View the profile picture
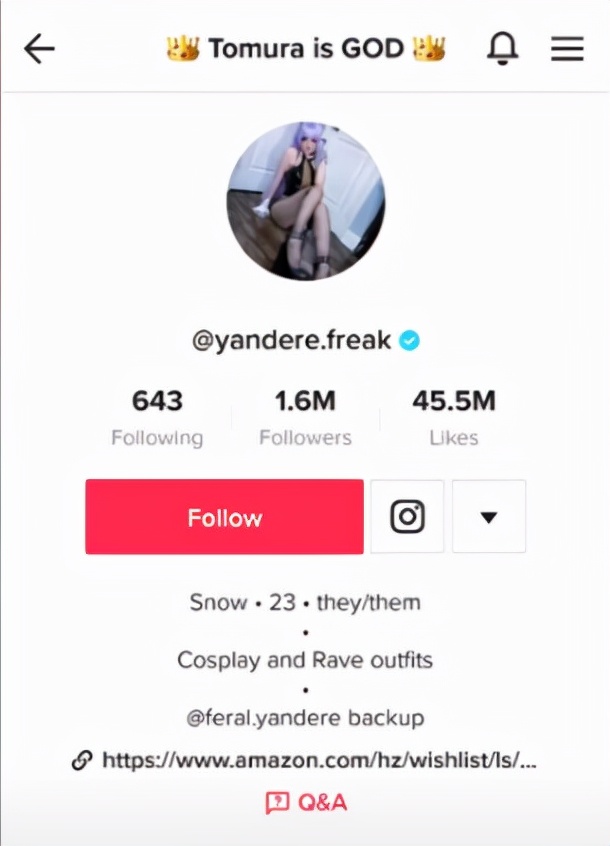The height and width of the screenshot is (846, 610). point(305,201)
